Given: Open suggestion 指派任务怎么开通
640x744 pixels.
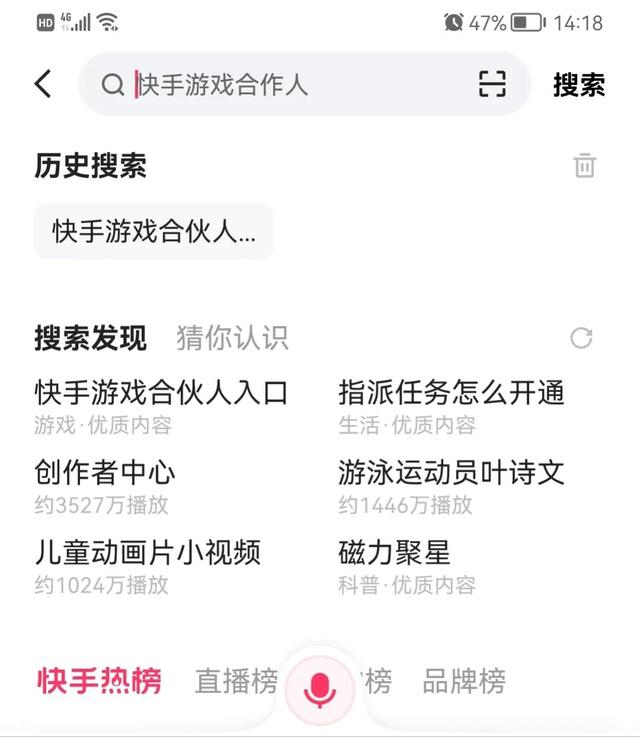Looking at the screenshot, I should [451, 392].
